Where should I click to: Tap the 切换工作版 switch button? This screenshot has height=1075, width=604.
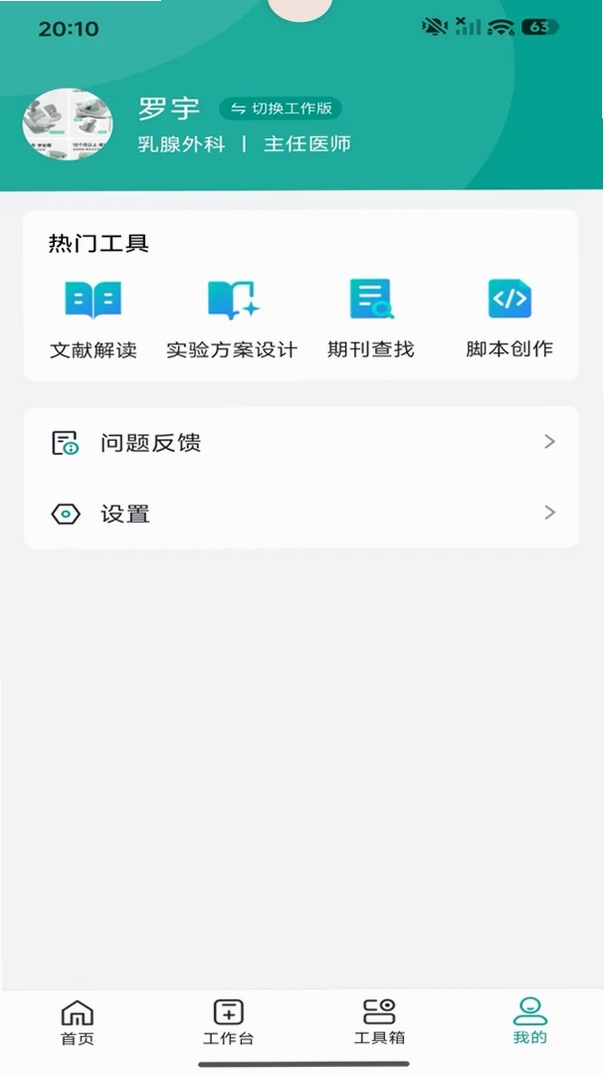(x=280, y=108)
